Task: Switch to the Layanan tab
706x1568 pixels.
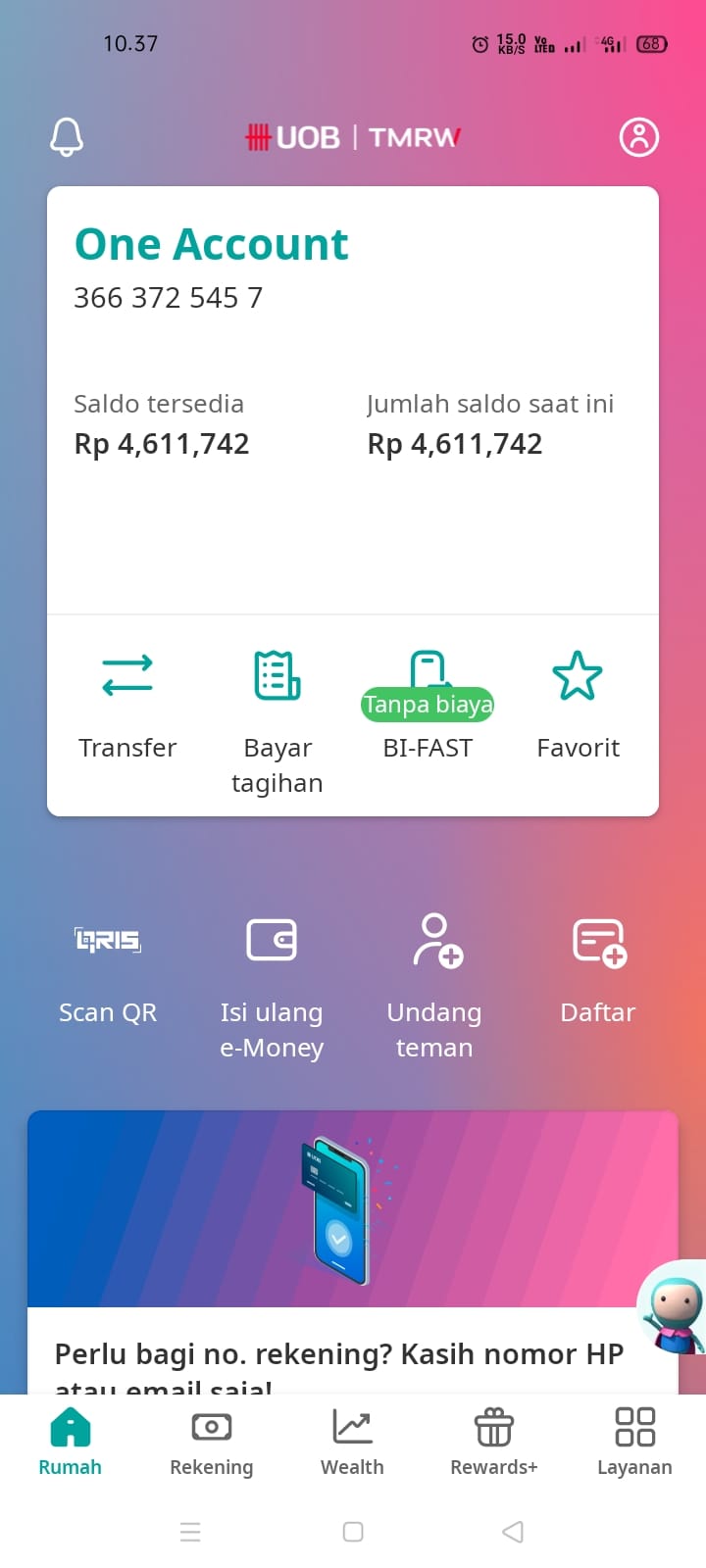Action: (634, 1443)
